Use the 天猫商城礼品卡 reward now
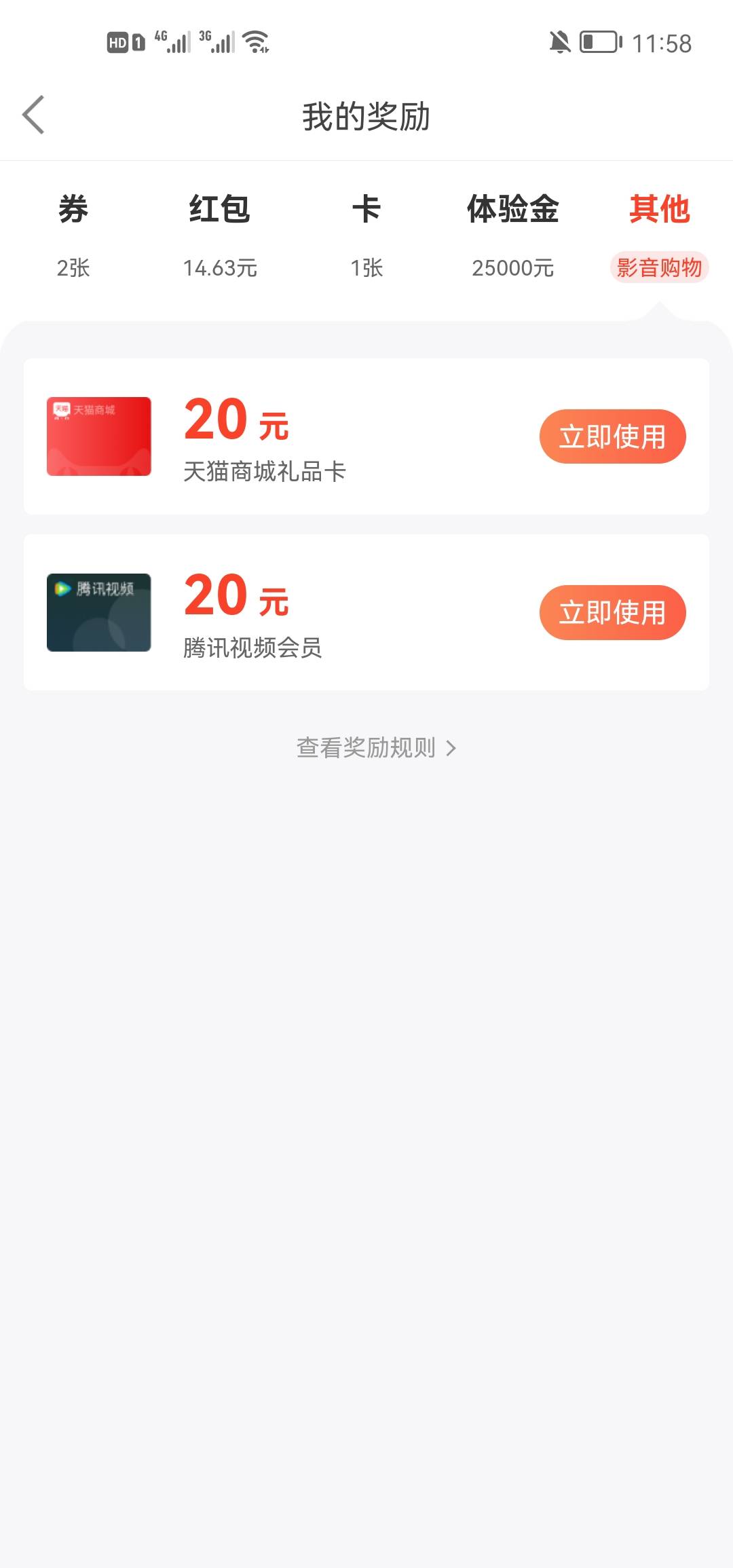This screenshot has width=733, height=1568. click(x=612, y=436)
